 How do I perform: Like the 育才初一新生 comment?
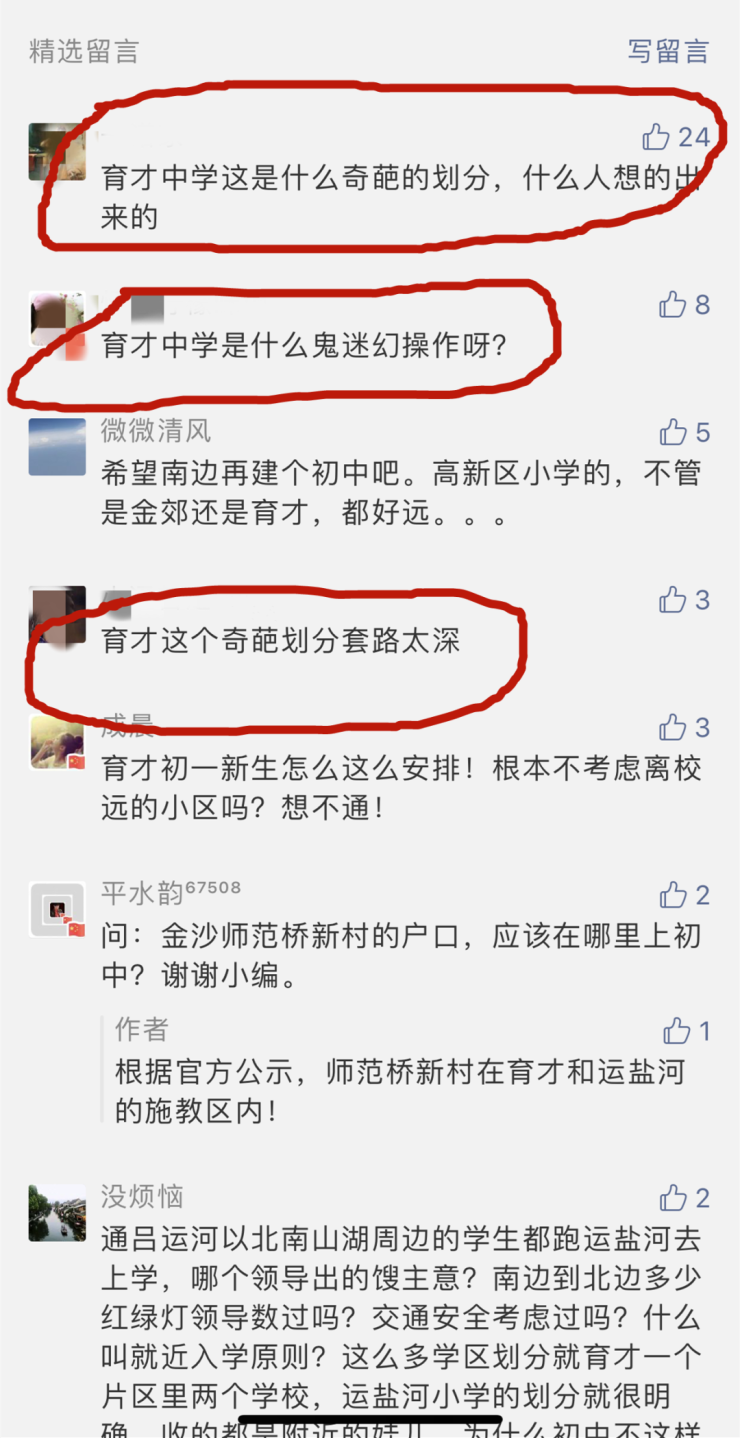pyautogui.click(x=673, y=727)
